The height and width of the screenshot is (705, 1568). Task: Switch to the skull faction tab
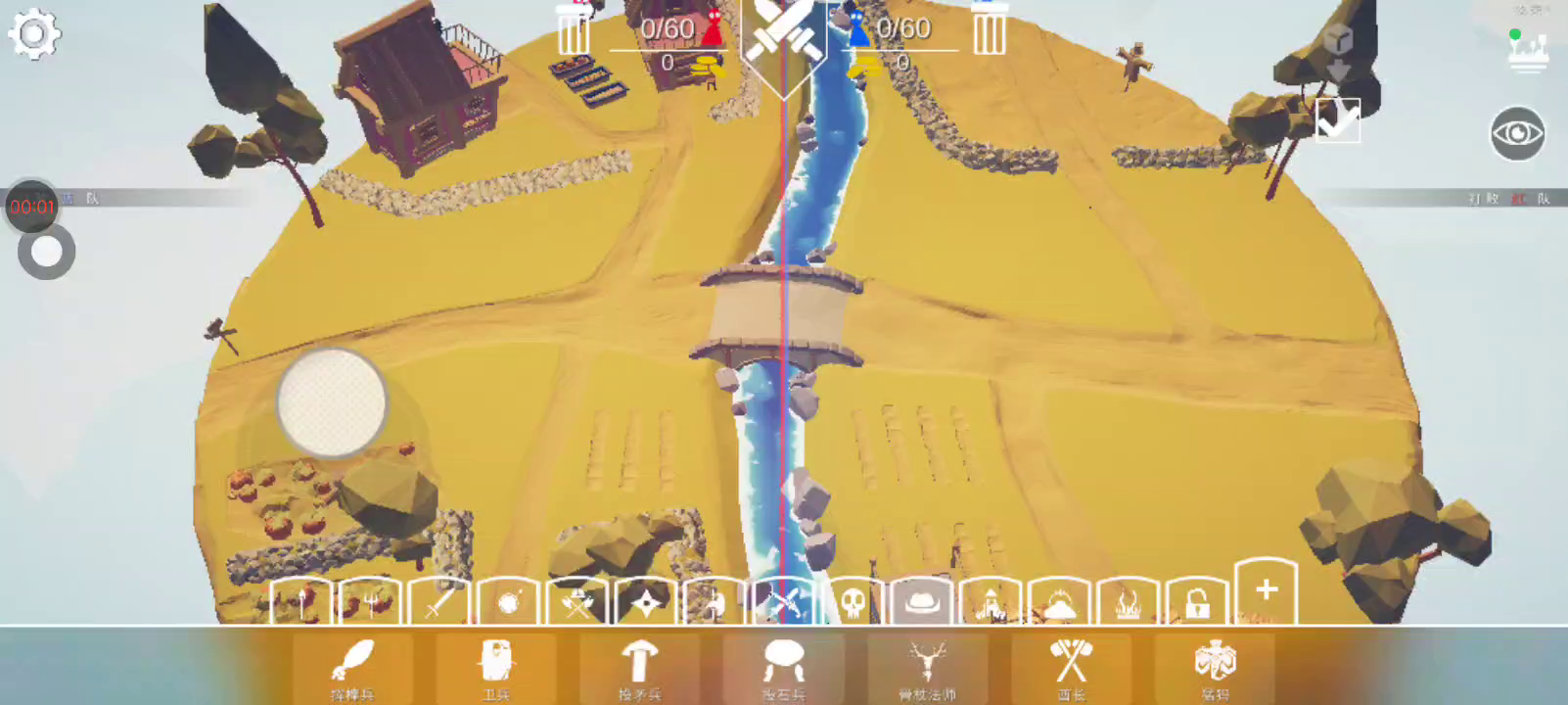(x=853, y=601)
